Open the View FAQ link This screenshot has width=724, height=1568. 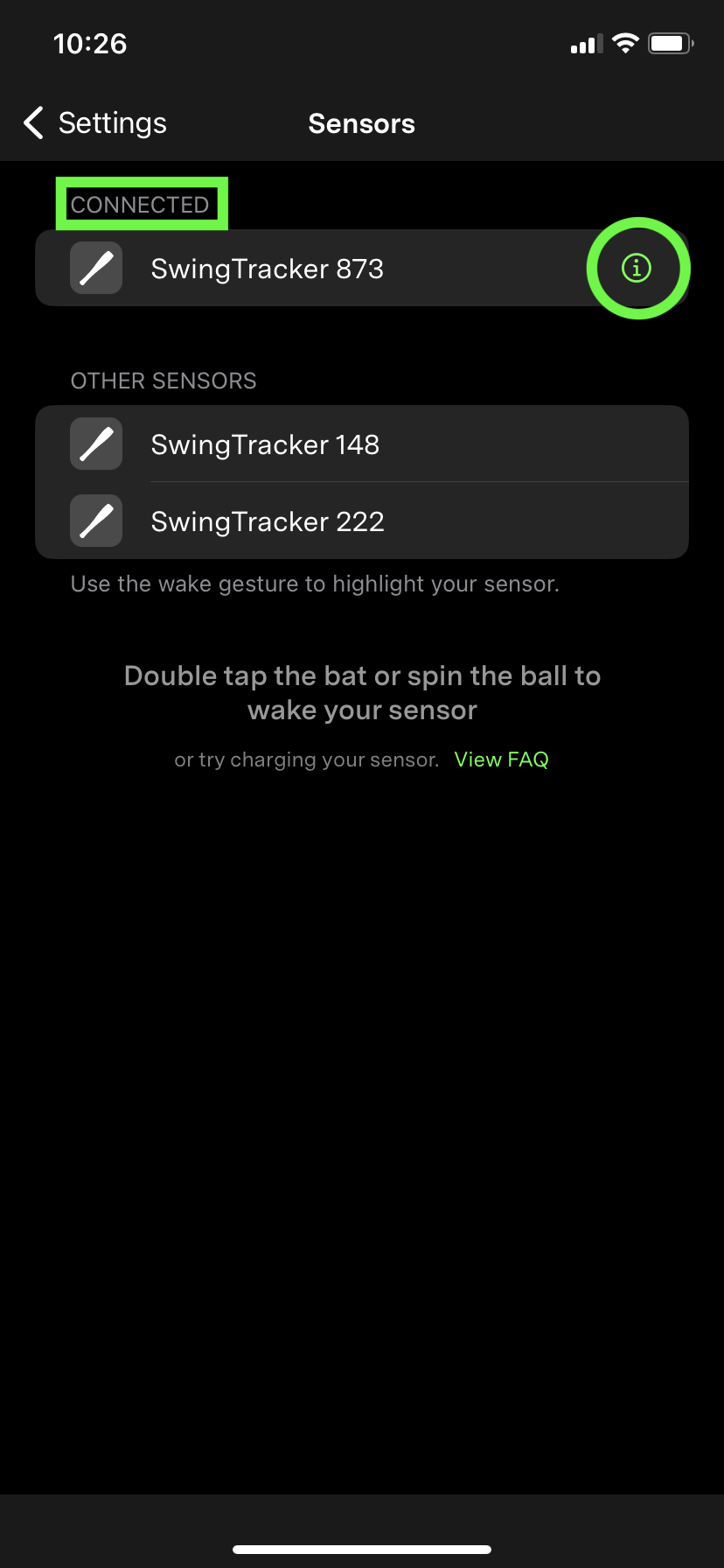[x=501, y=759]
